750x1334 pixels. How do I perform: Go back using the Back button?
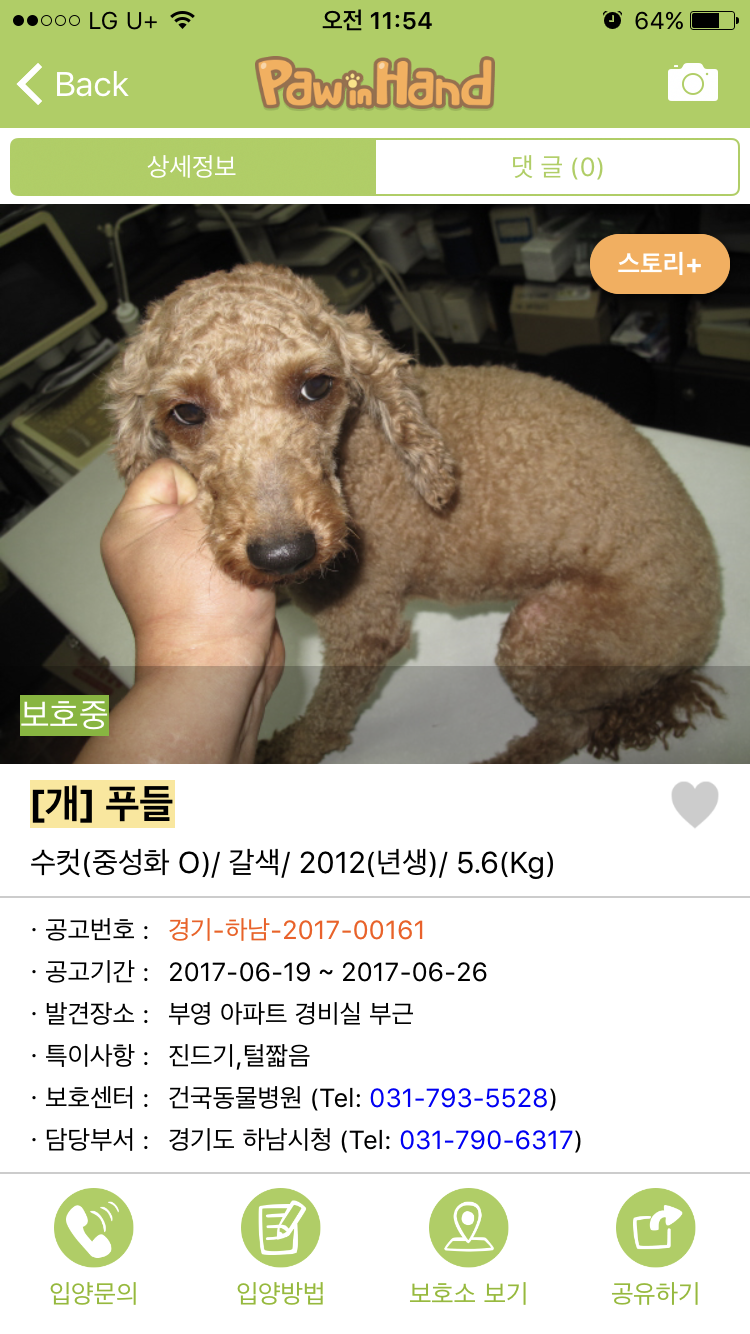(x=73, y=84)
